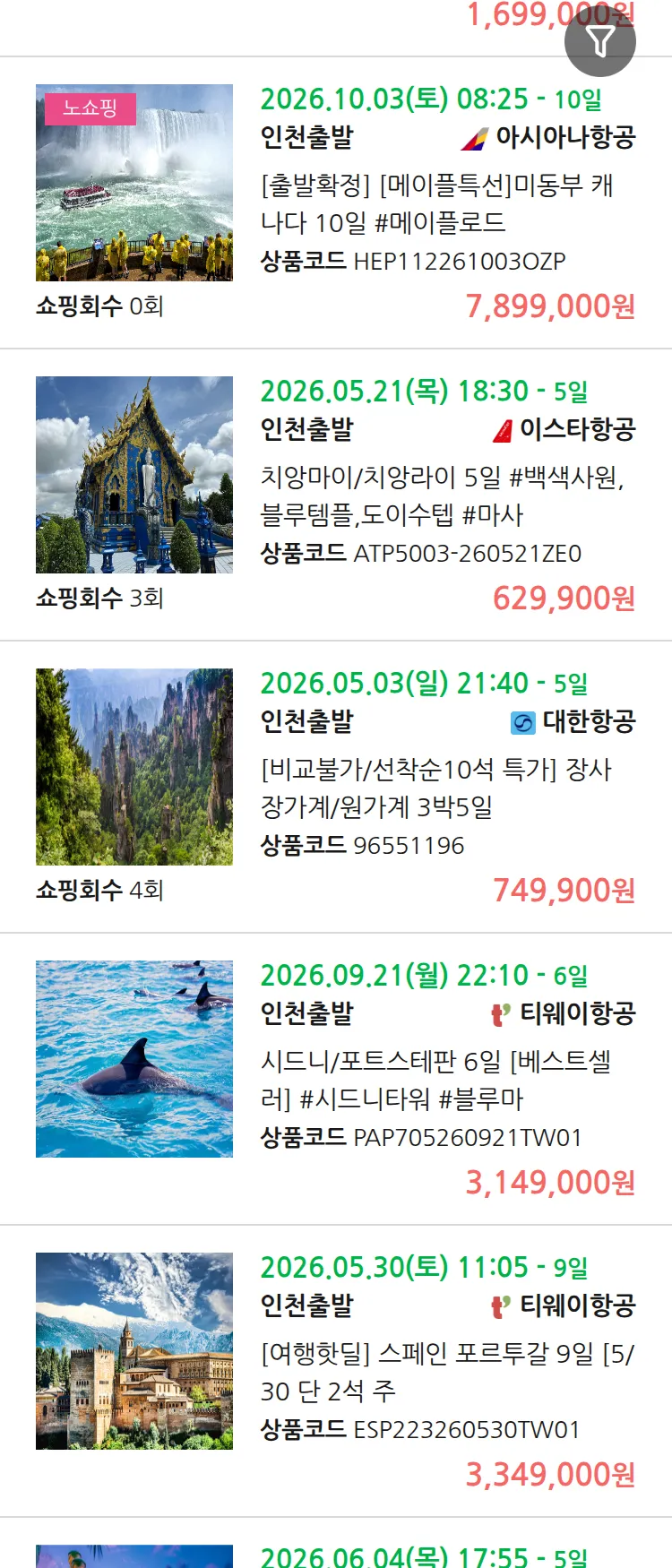Open the floating filter button
Viewport: 672px width, 1568px height.
click(599, 41)
